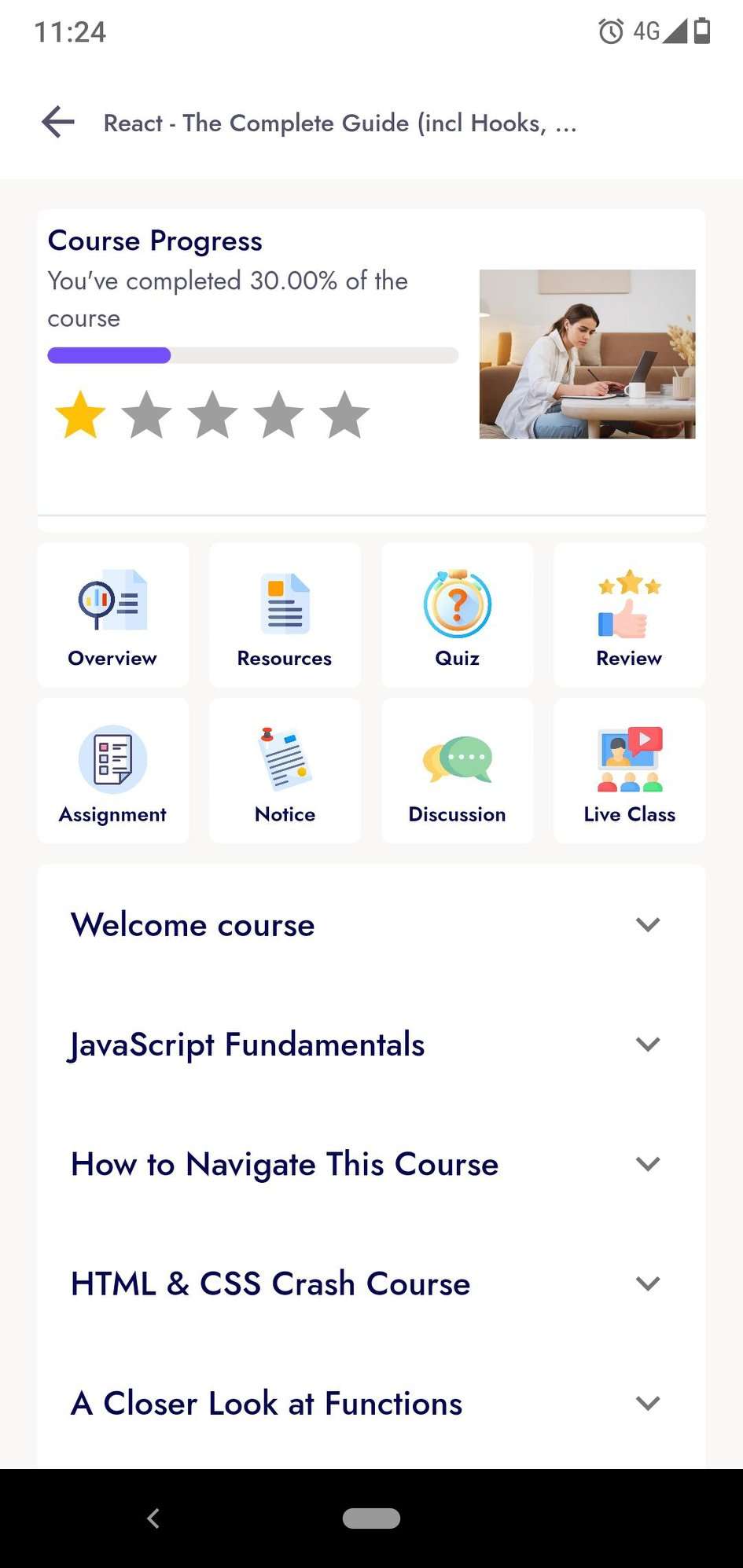Open the Assignment section

click(112, 771)
